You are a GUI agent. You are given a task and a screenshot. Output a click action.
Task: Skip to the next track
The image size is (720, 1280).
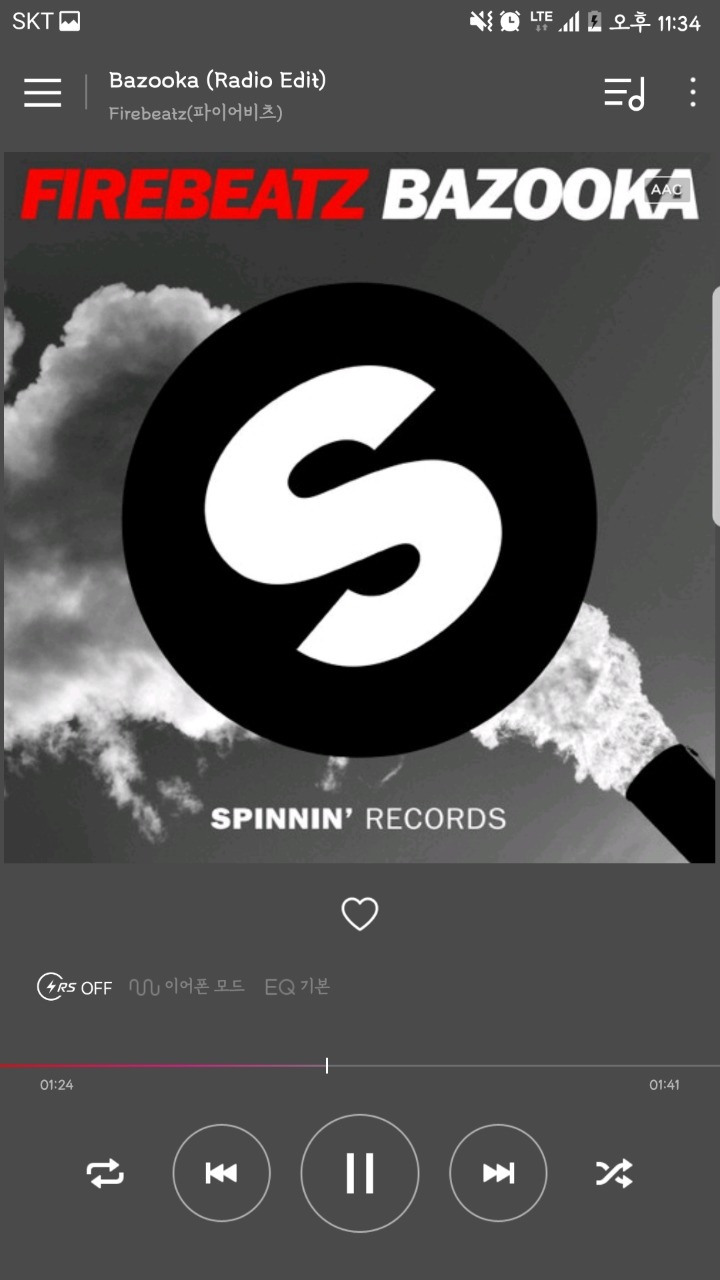coord(498,1173)
